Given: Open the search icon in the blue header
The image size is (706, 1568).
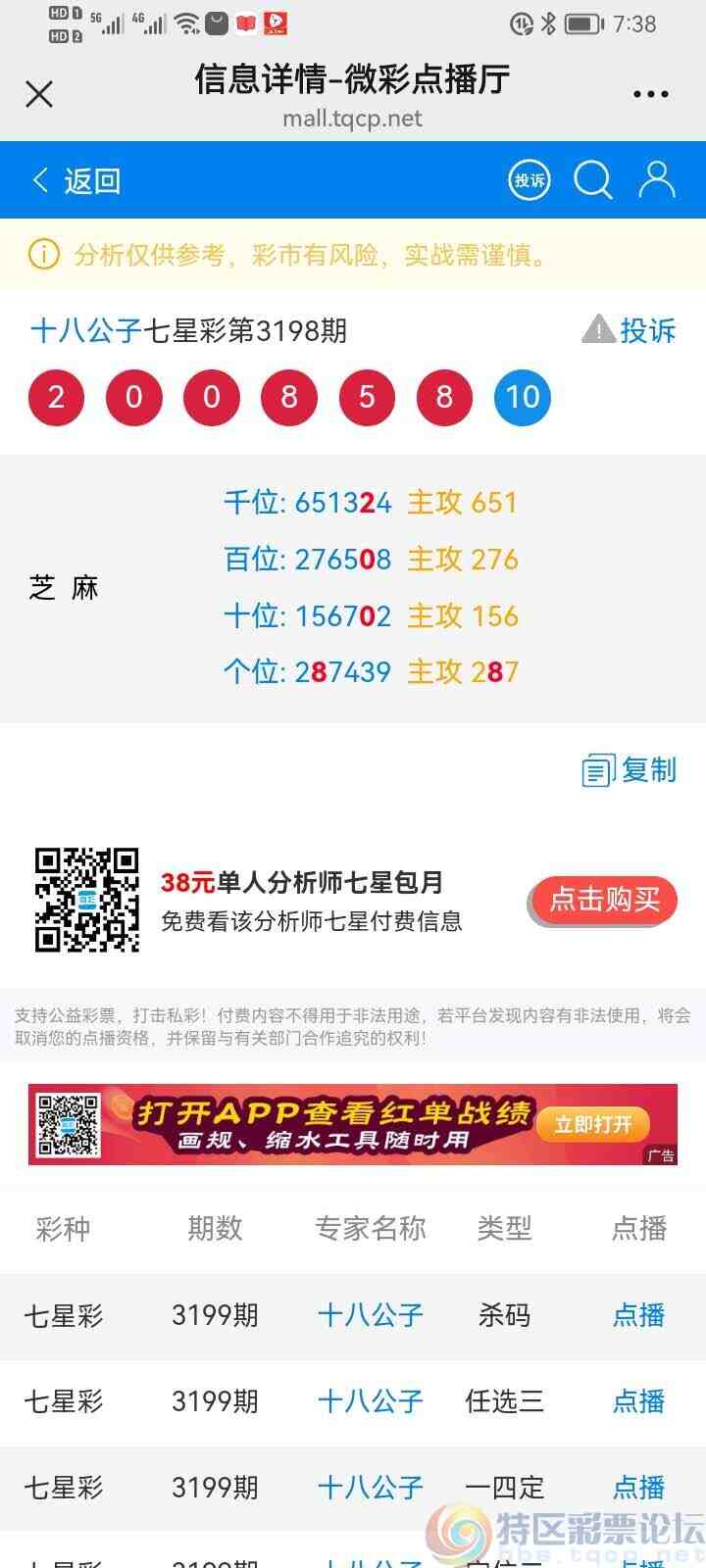Looking at the screenshot, I should tap(592, 180).
